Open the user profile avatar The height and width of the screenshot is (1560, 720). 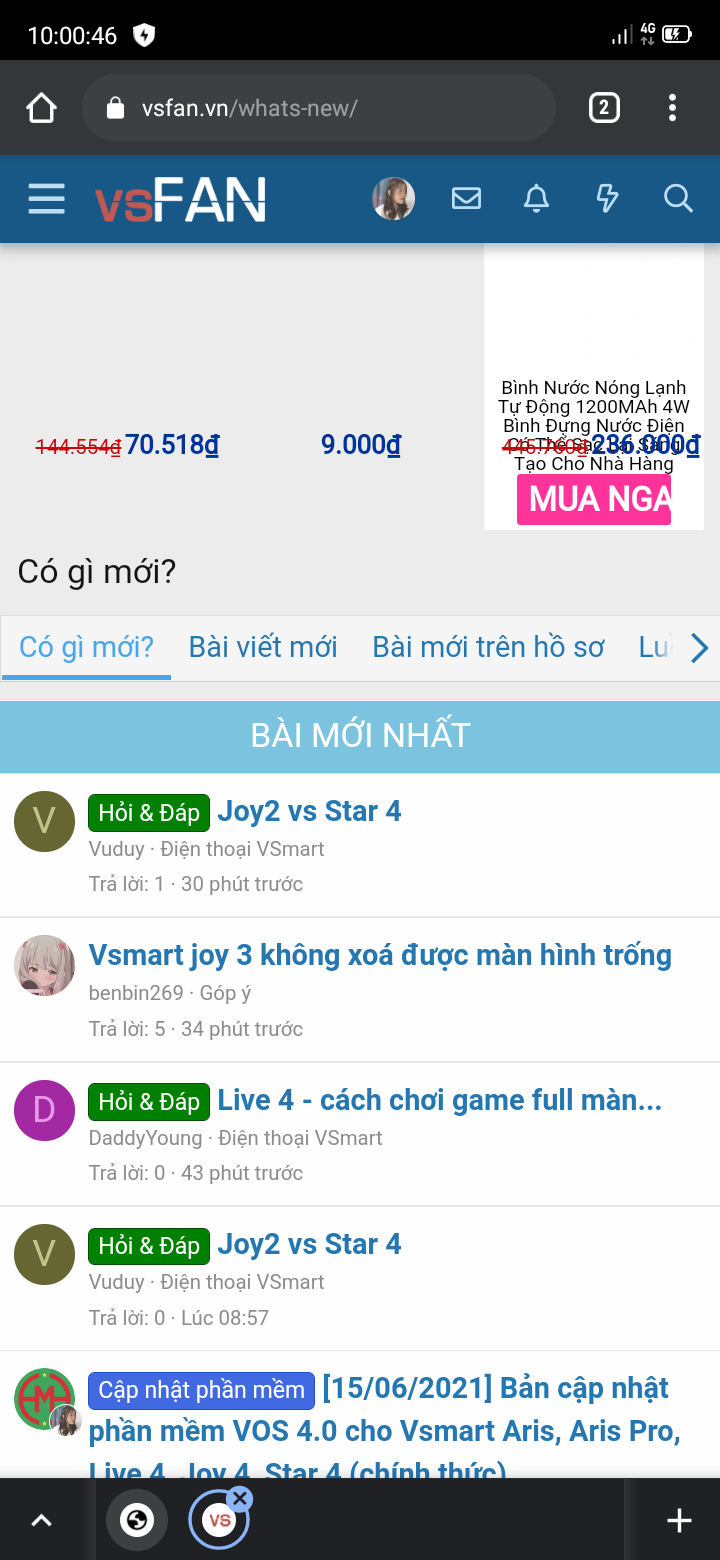(394, 199)
